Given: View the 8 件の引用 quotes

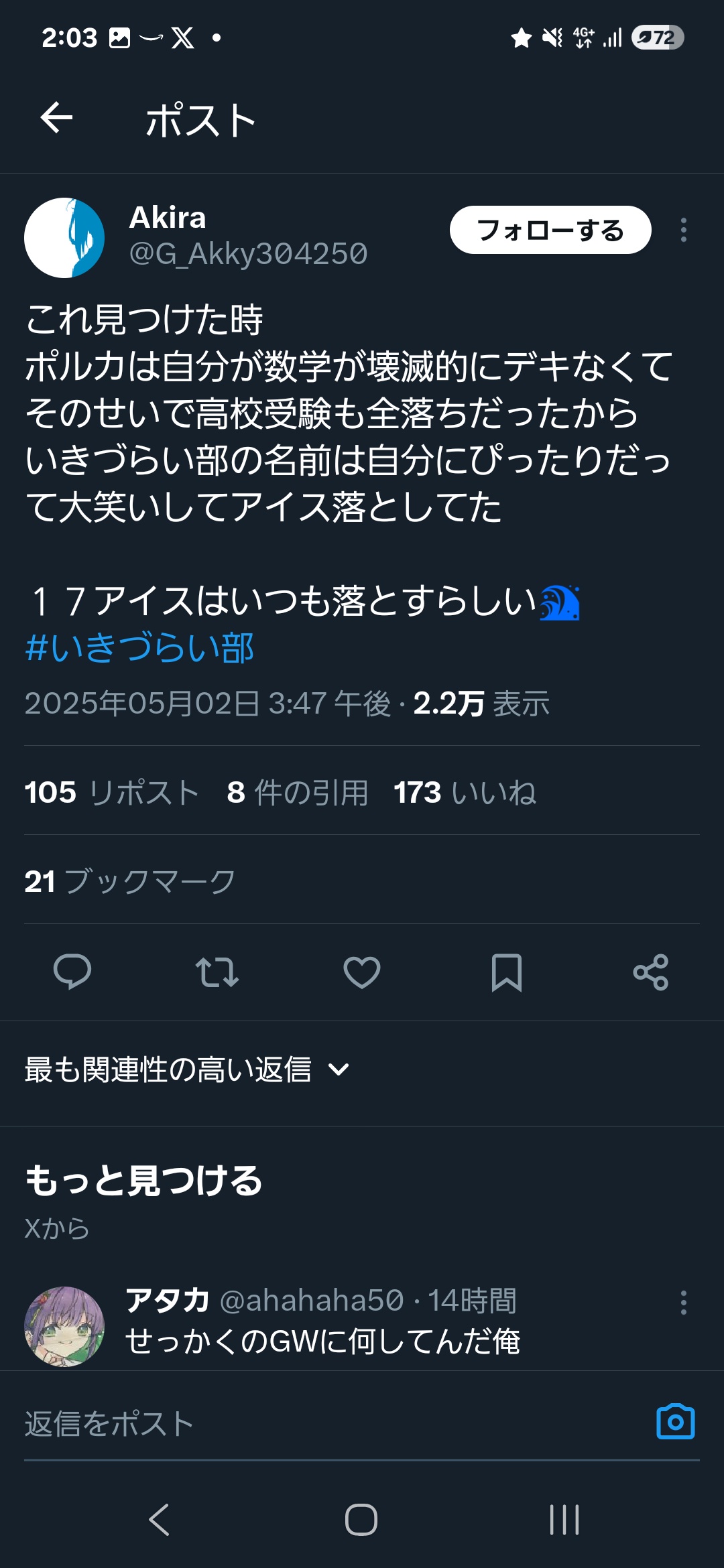Looking at the screenshot, I should point(298,792).
